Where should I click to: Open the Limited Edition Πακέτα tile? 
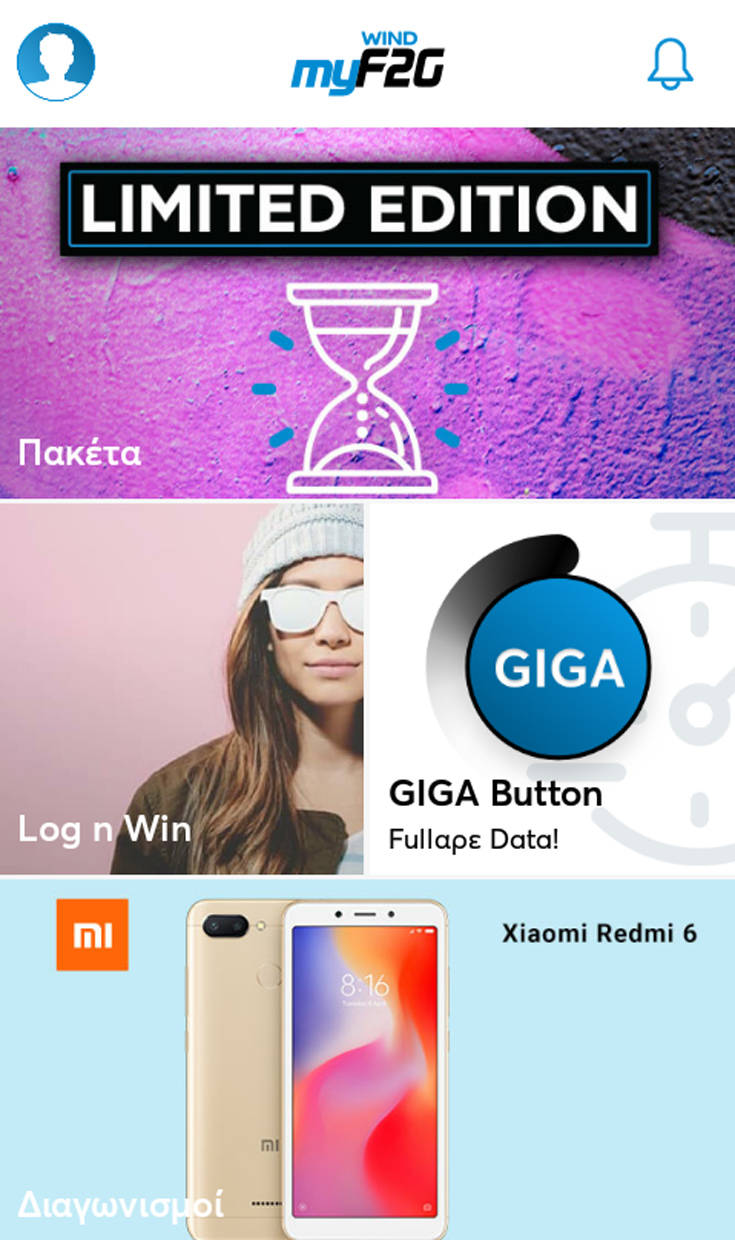(367, 312)
